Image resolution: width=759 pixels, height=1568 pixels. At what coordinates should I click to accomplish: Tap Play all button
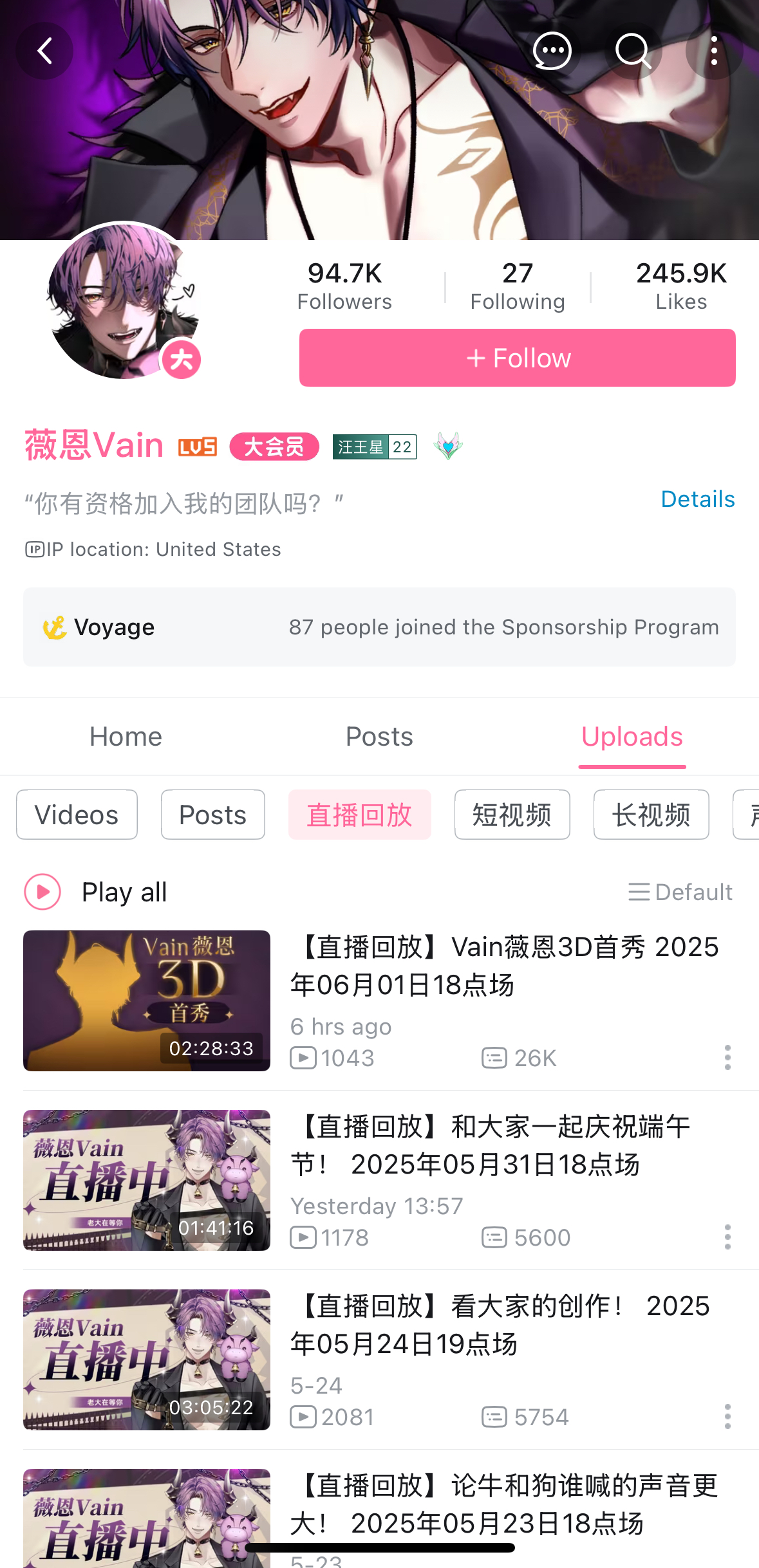click(x=97, y=892)
